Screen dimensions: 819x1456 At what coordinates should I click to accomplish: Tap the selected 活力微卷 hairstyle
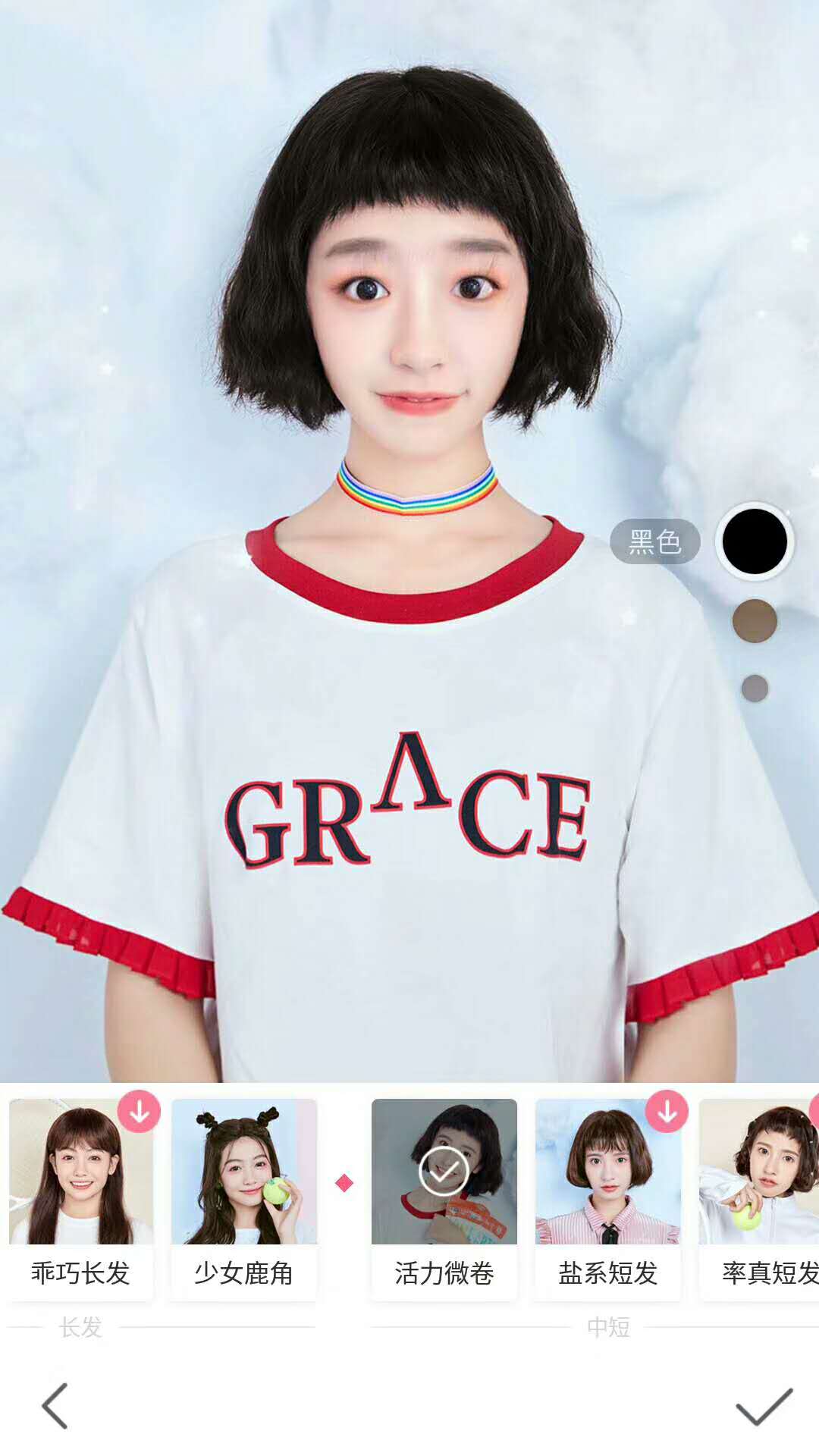444,1198
